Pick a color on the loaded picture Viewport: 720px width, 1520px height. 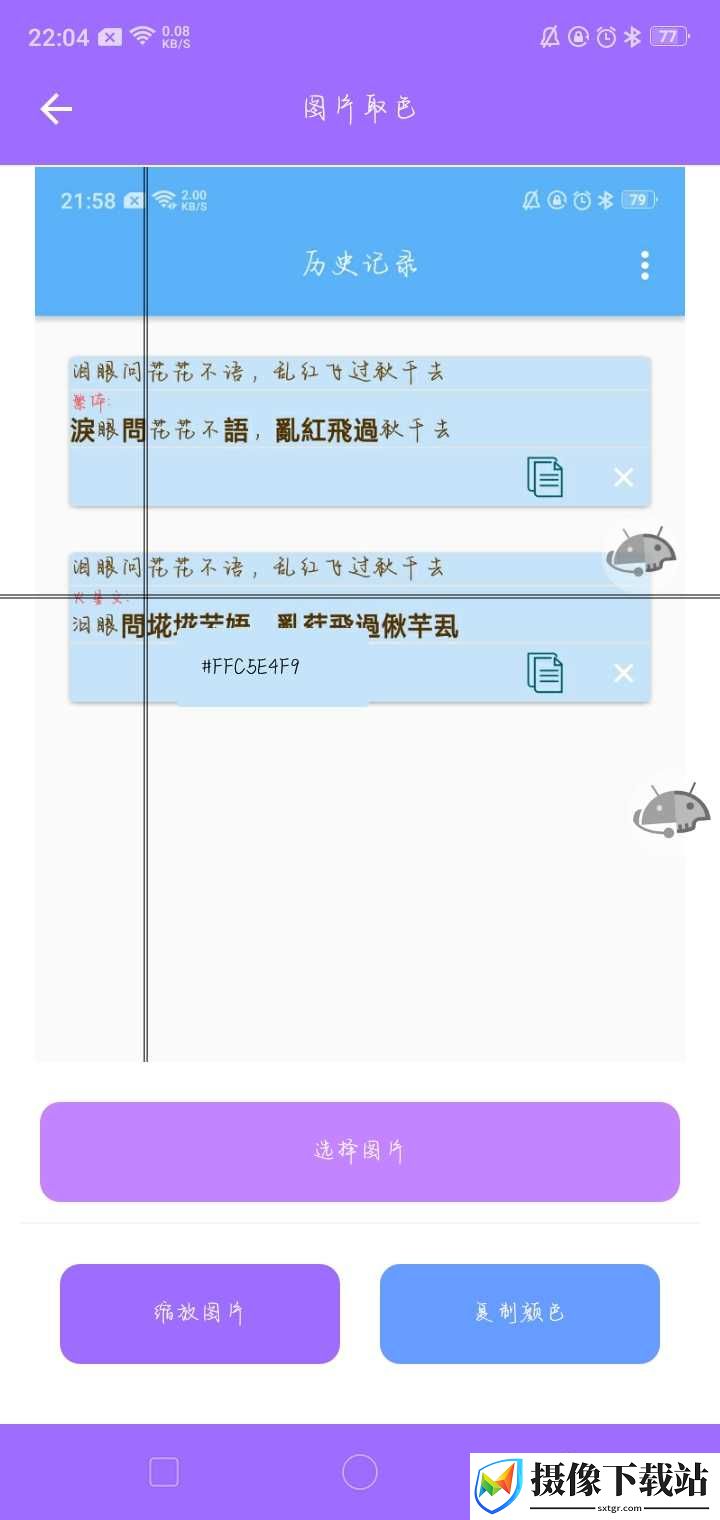pyautogui.click(x=360, y=614)
